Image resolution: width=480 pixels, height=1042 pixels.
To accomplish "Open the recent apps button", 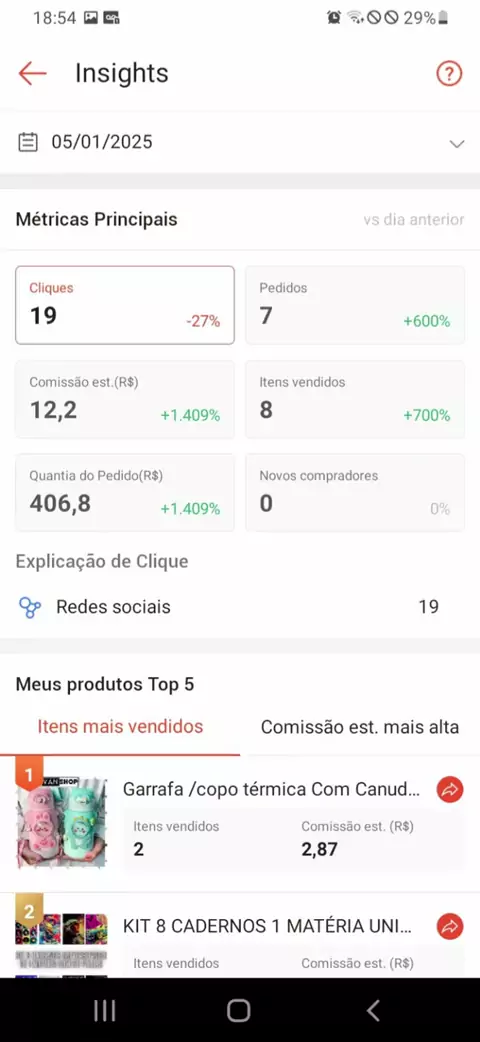I will click(104, 1011).
